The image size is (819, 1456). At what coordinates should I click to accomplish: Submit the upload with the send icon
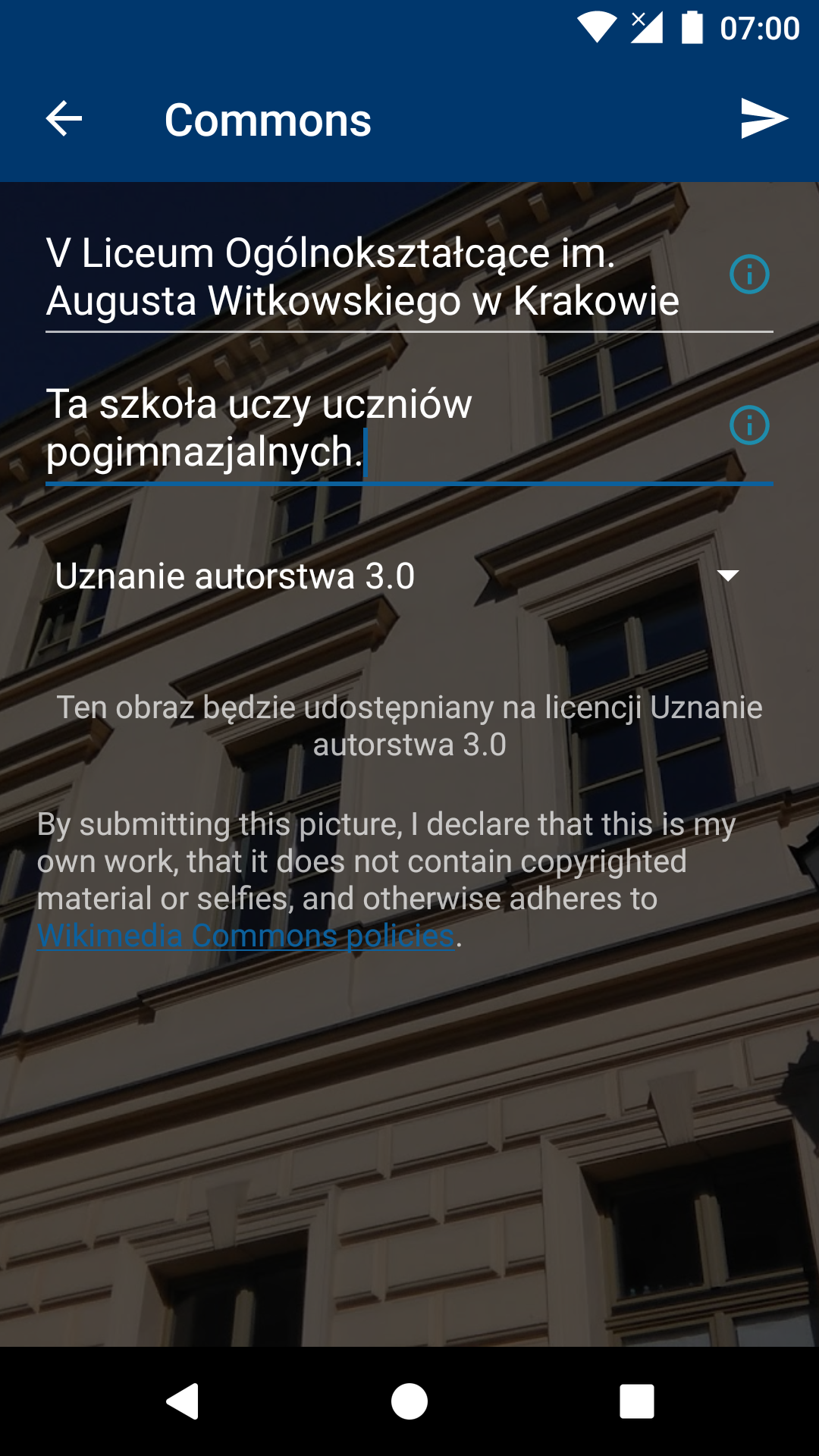[x=764, y=119]
